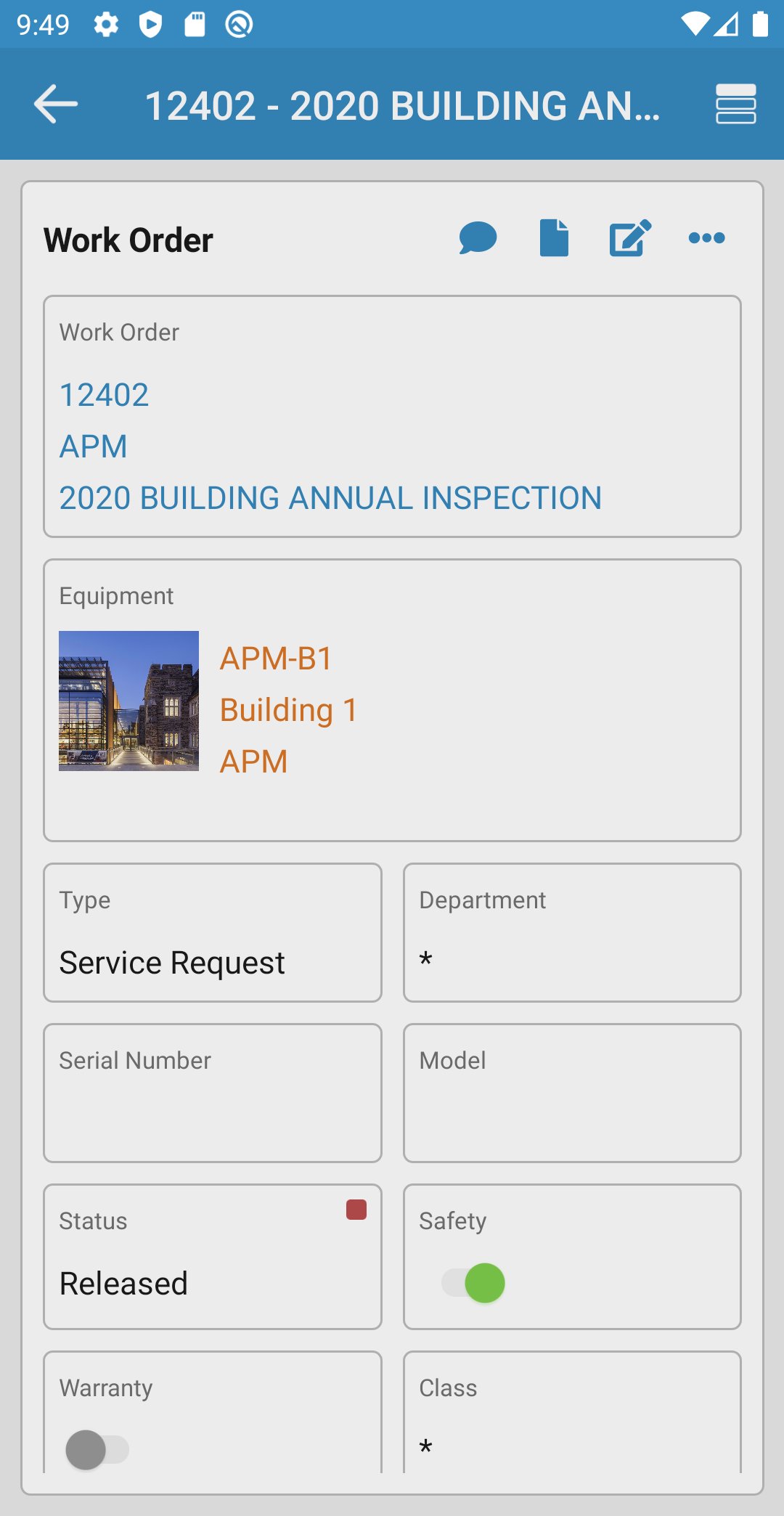Image resolution: width=784 pixels, height=1516 pixels.
Task: Edit the work order with the pencil icon
Action: pos(629,237)
